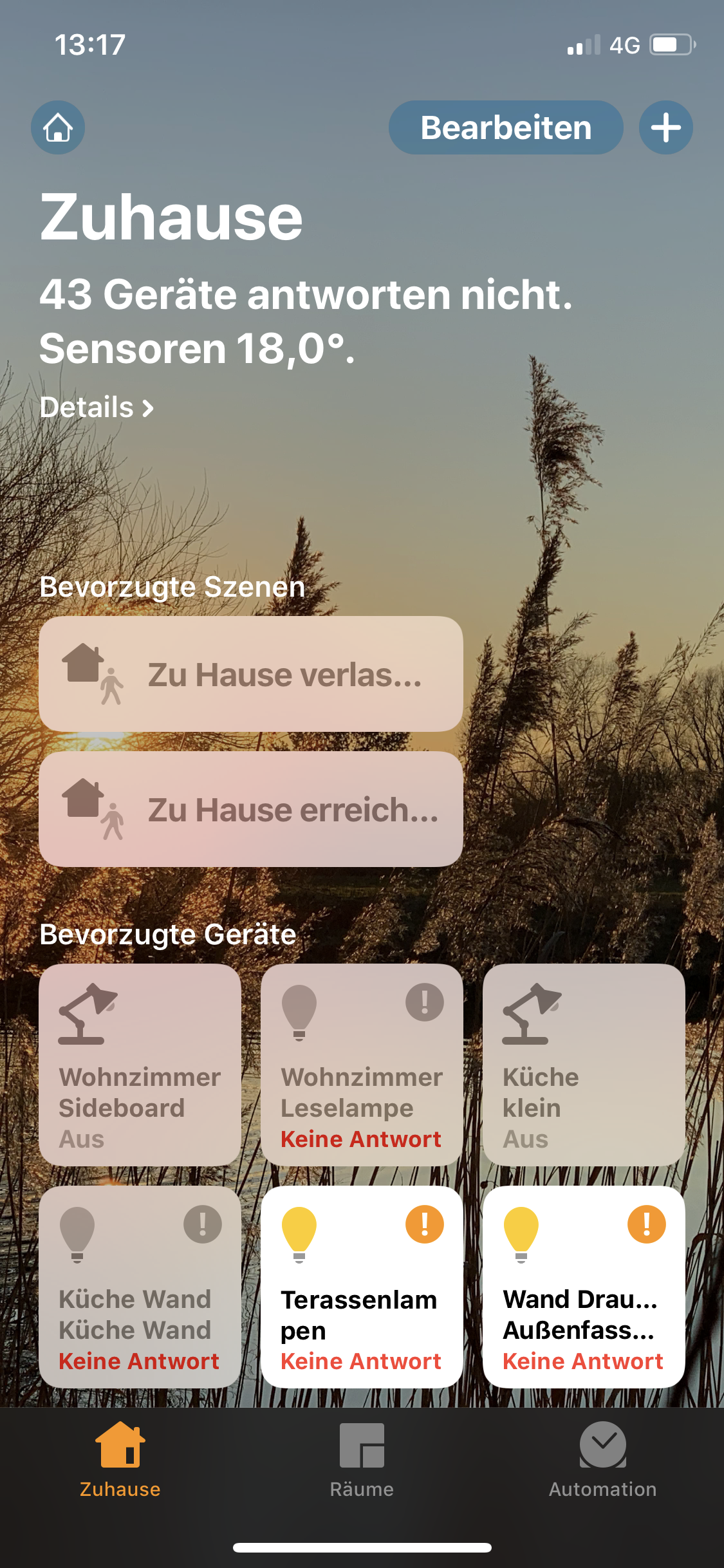Screen dimensions: 724x1568
Task: Open the home selection icon
Action: click(x=58, y=127)
